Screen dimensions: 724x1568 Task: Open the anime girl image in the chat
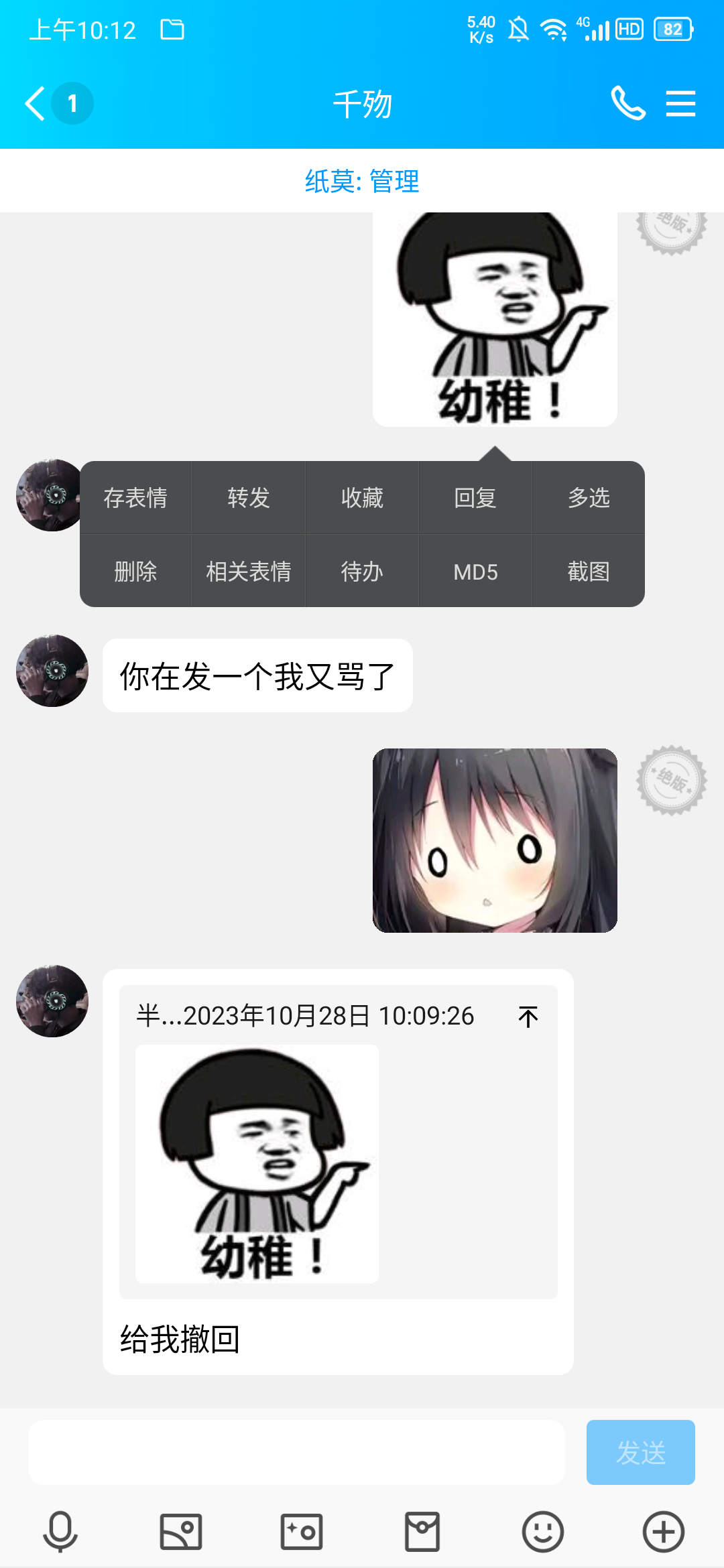tap(495, 840)
